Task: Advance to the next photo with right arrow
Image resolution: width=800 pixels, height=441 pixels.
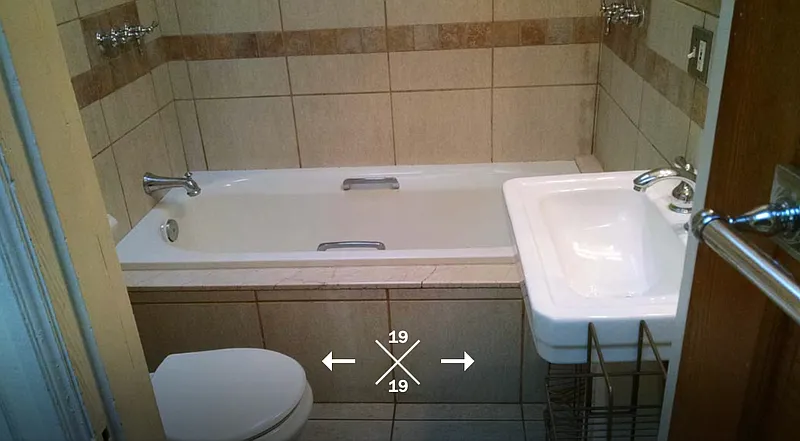Action: coord(457,361)
